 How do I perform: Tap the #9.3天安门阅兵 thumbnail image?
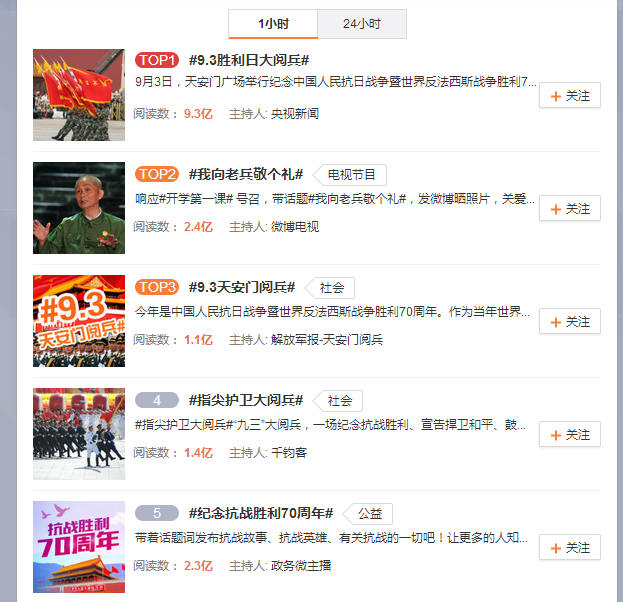tap(79, 321)
